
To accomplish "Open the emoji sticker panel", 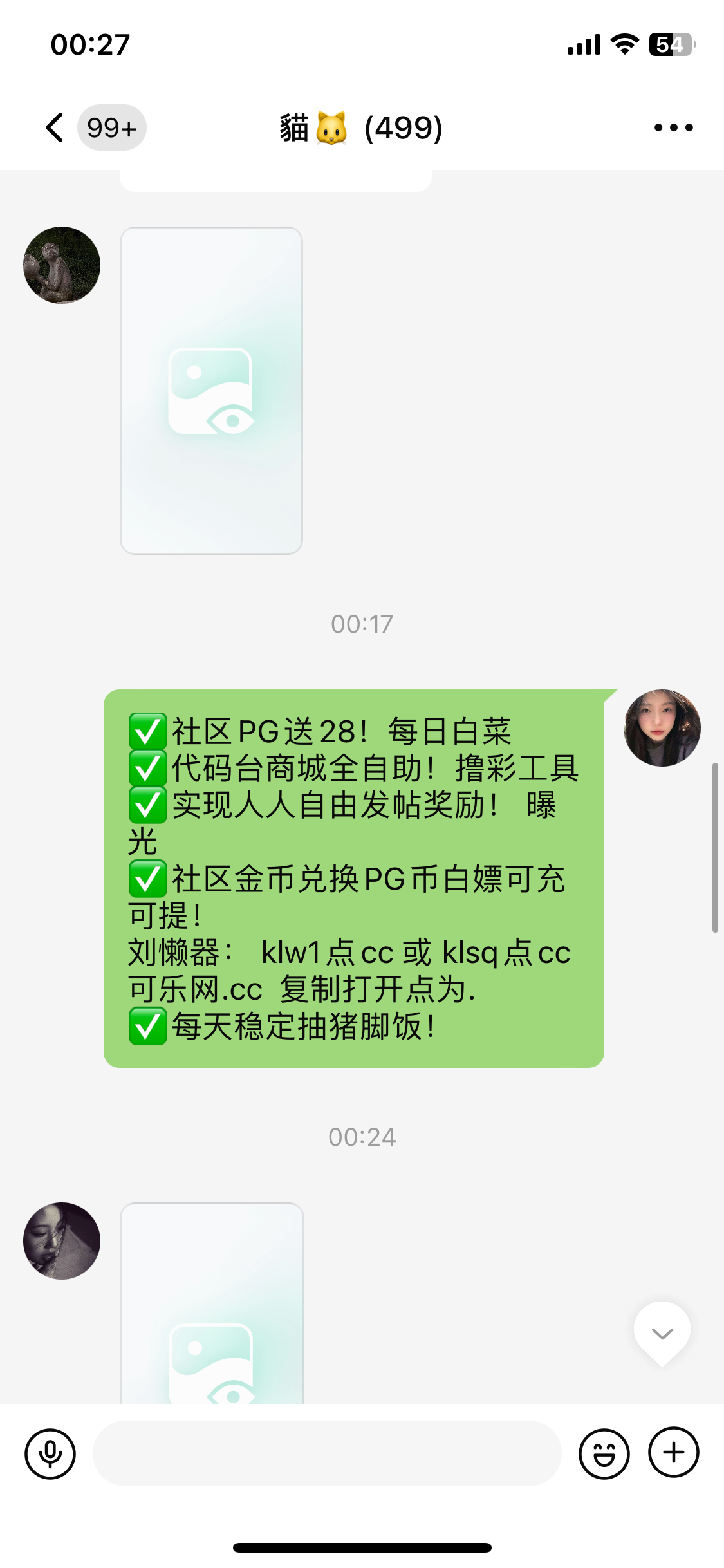I will (604, 1453).
